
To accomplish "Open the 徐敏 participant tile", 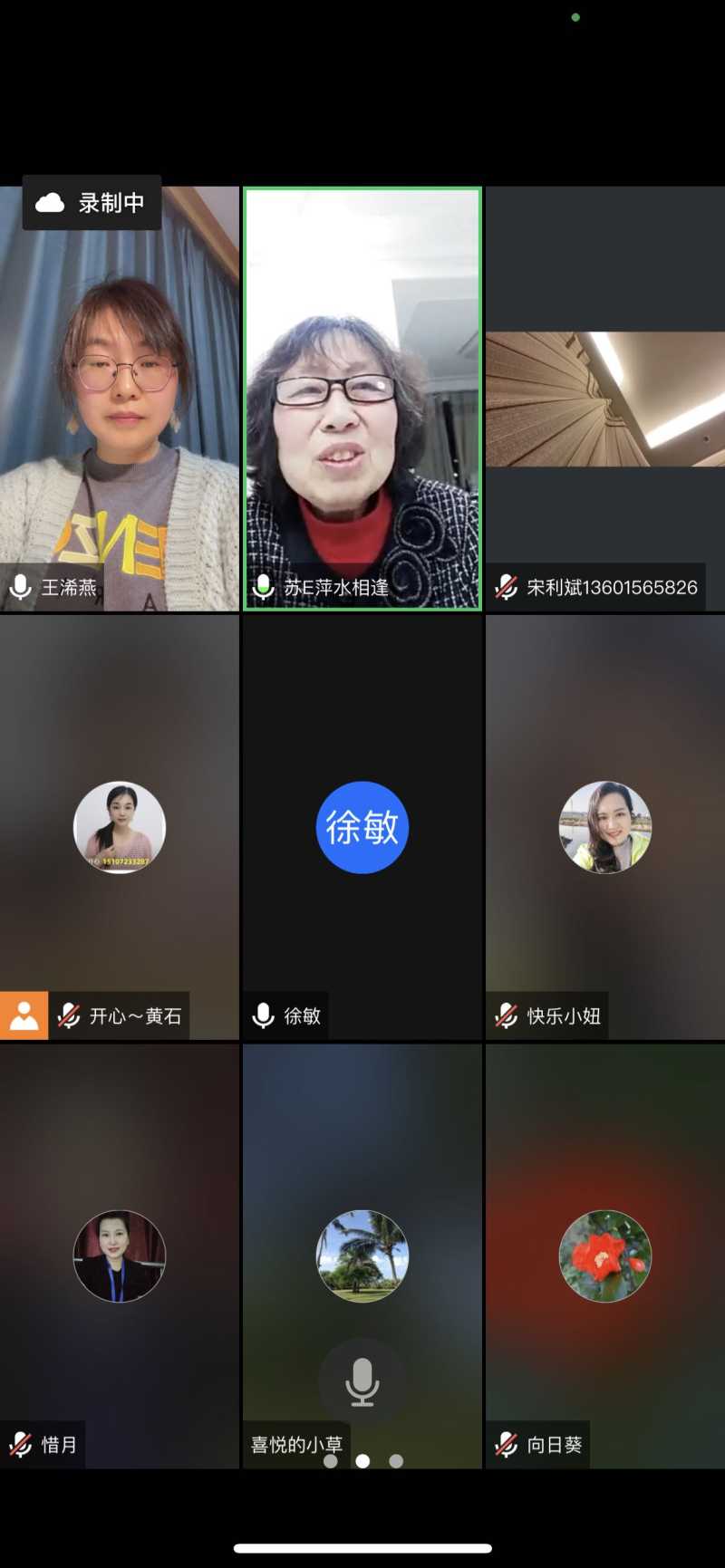I will point(362,826).
